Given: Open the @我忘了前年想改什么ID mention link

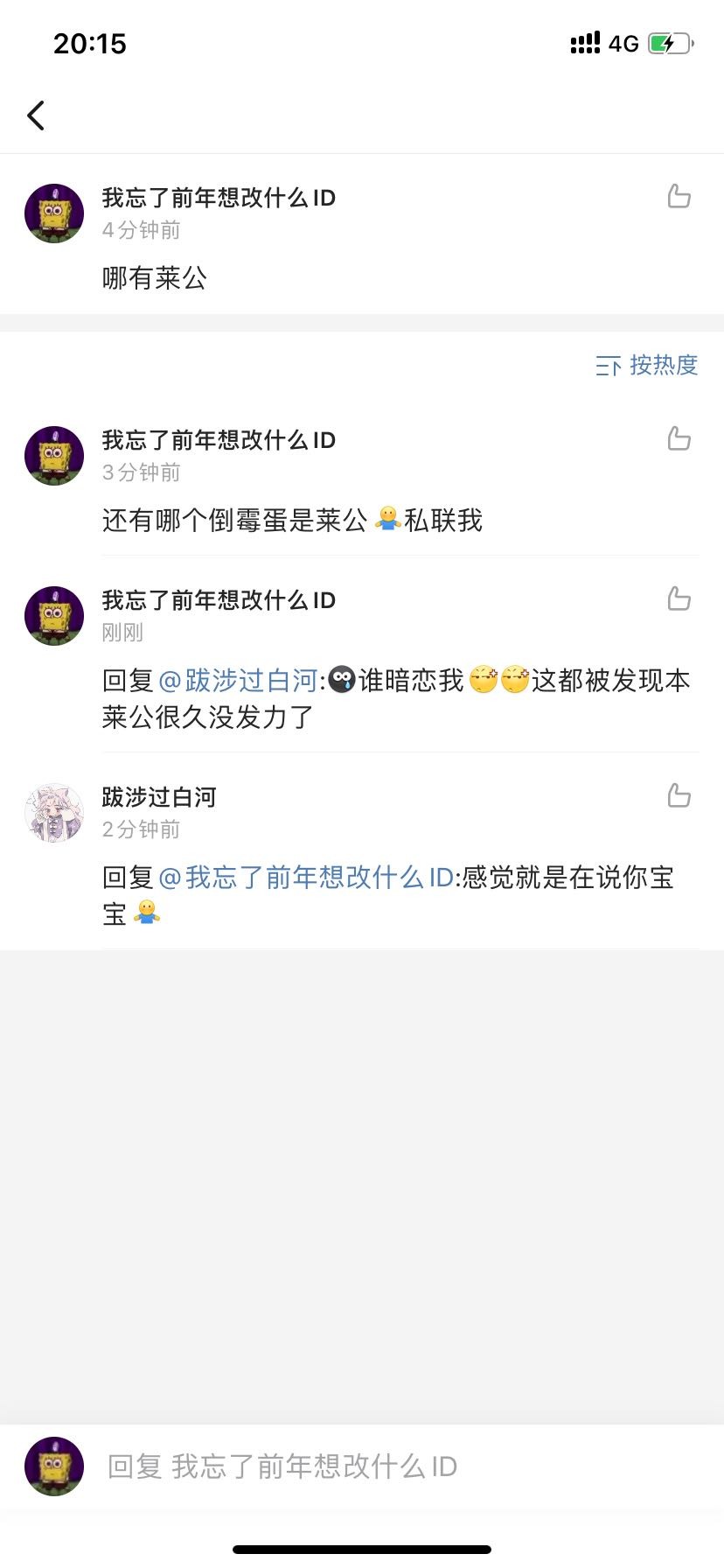Looking at the screenshot, I should [306, 878].
